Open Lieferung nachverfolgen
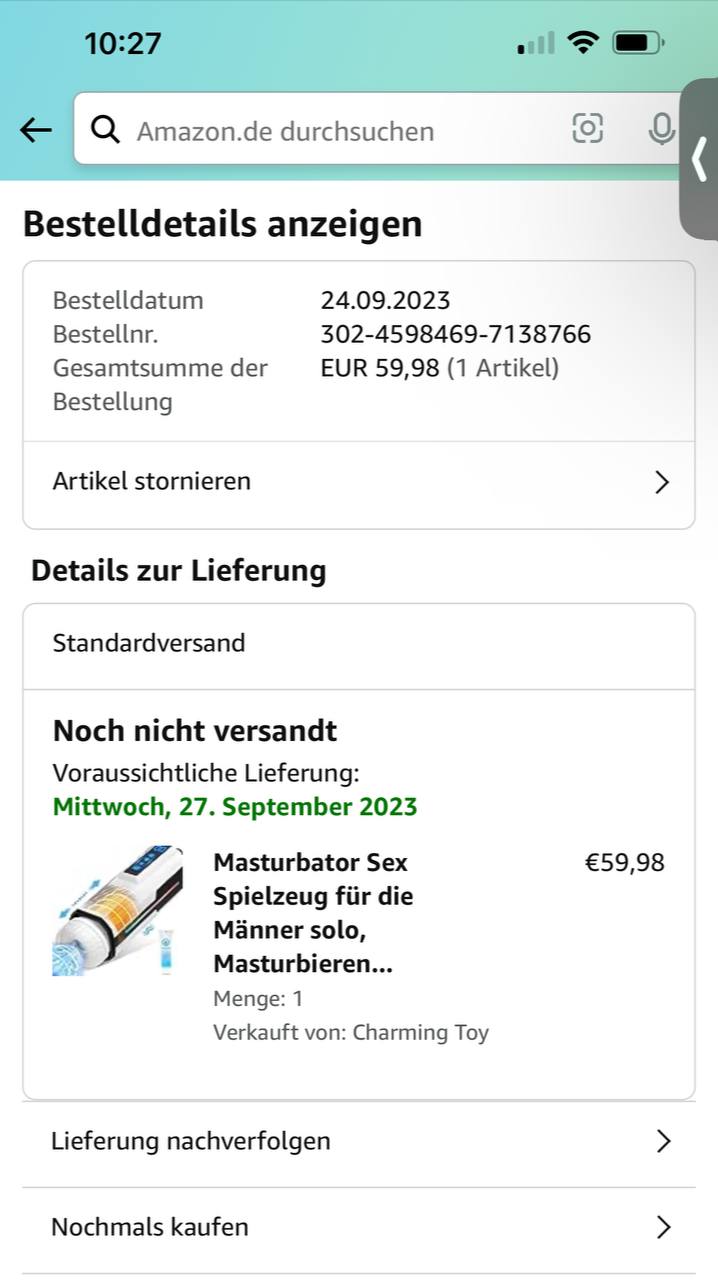 pos(359,1142)
